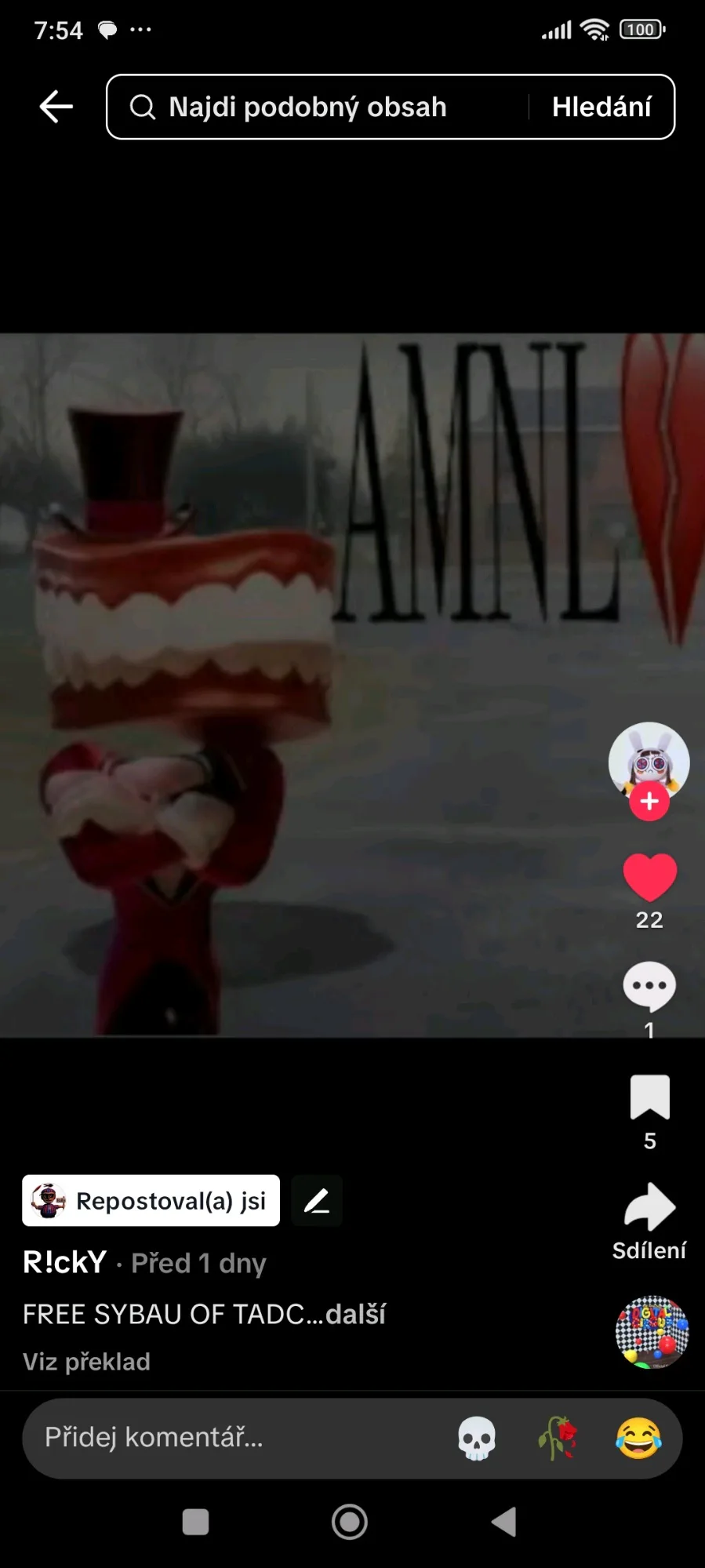Screen dimensions: 705x1568
Task: Like the video with the heart icon
Action: (x=649, y=877)
